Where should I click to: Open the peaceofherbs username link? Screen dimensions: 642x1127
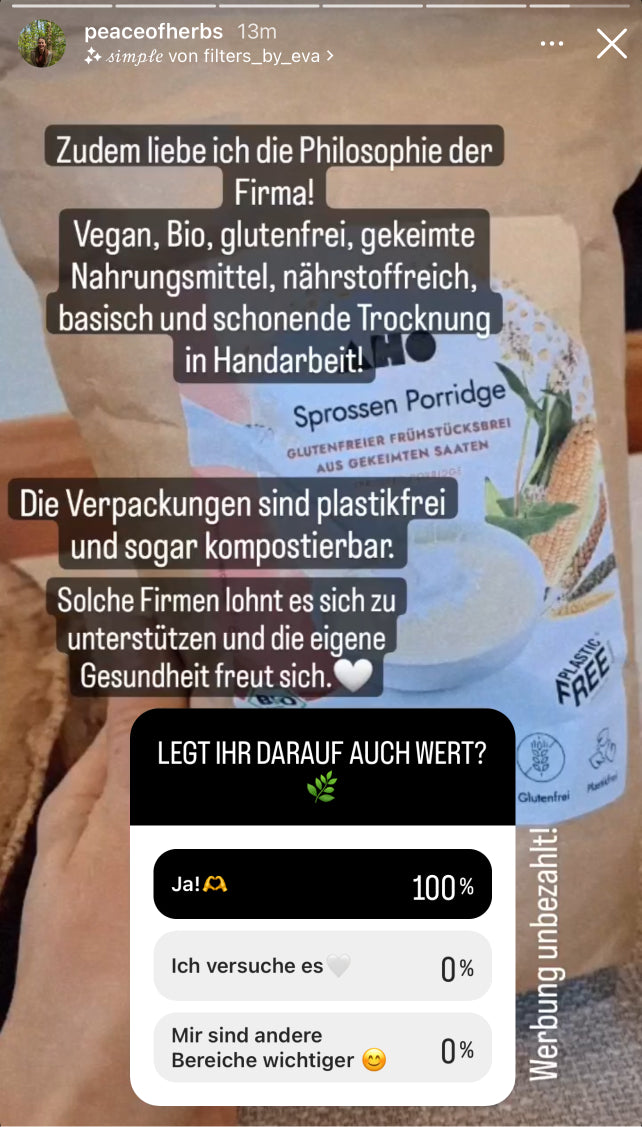coord(153,32)
